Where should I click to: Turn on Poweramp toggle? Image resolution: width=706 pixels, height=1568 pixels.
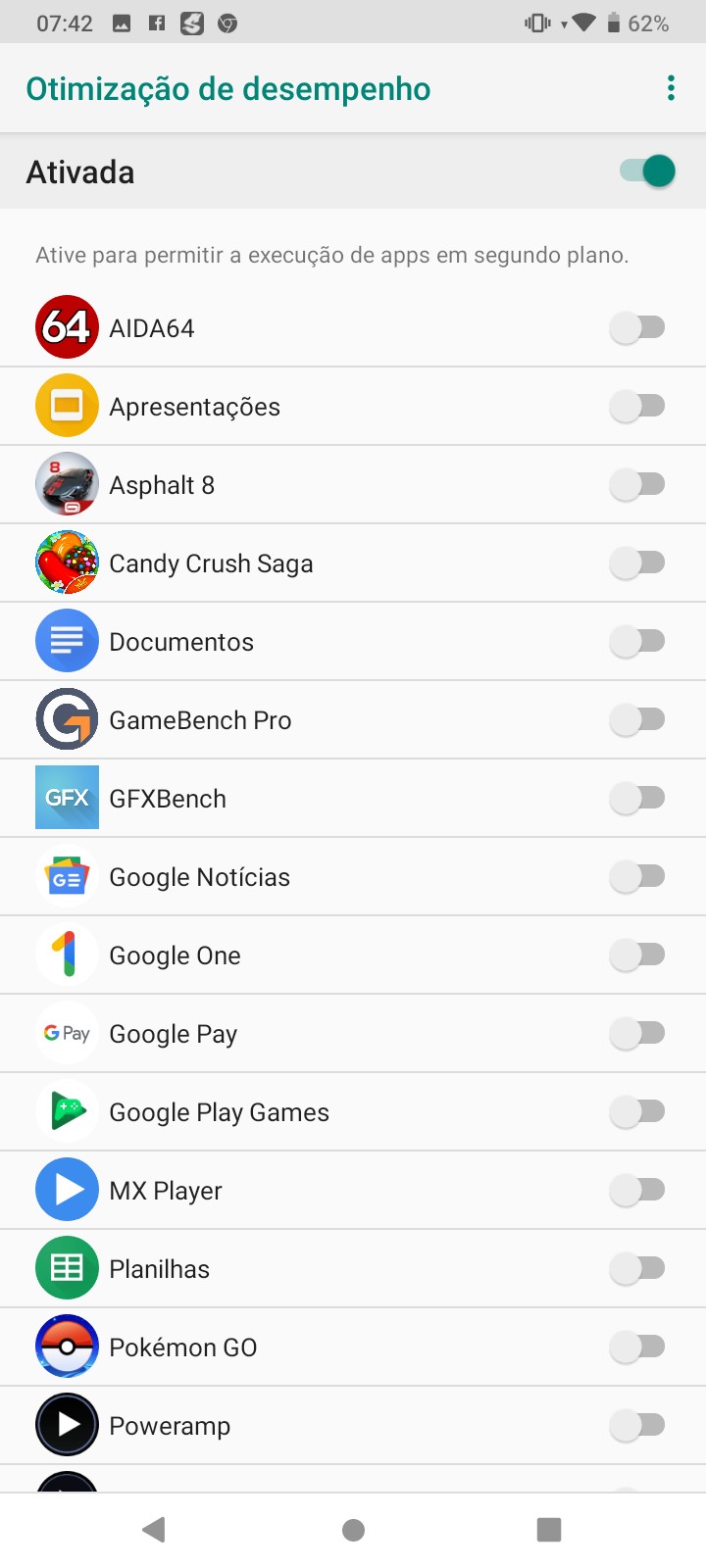click(x=637, y=1425)
